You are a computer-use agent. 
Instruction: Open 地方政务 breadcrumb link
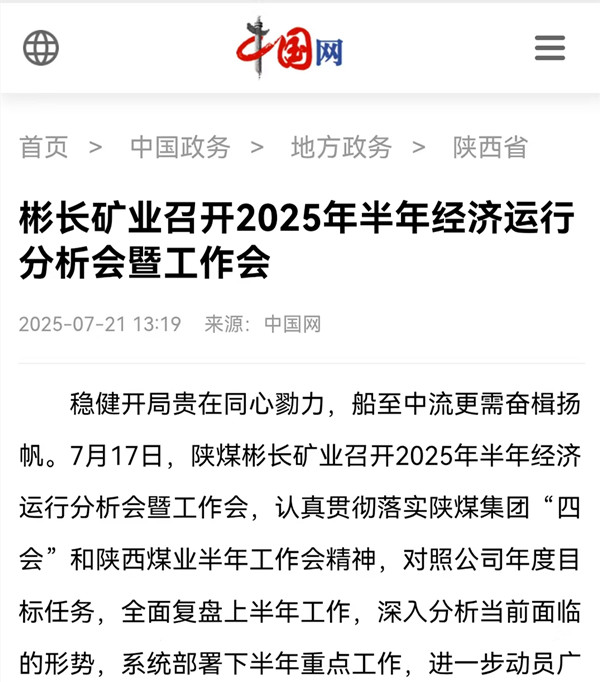[x=341, y=147]
